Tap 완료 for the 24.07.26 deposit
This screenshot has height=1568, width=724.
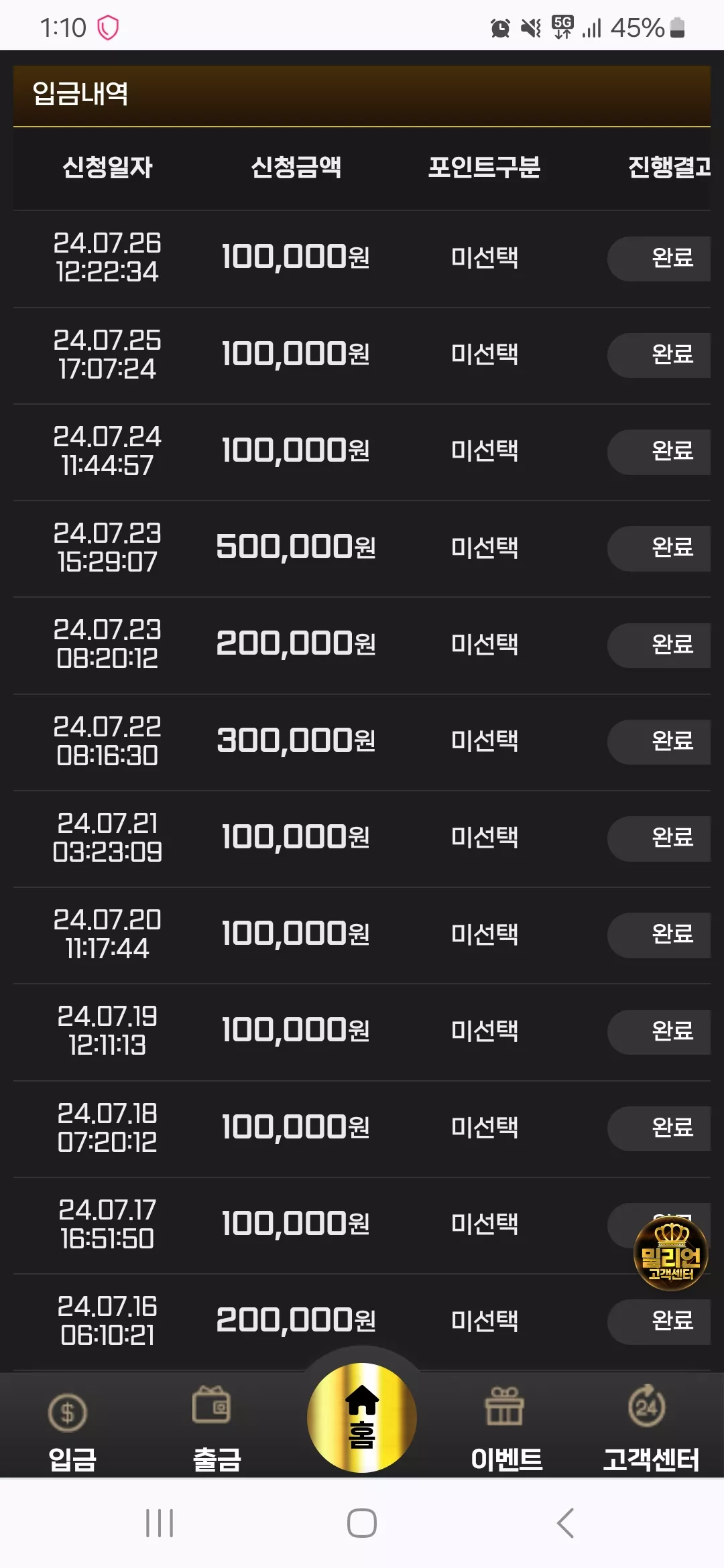(659, 259)
